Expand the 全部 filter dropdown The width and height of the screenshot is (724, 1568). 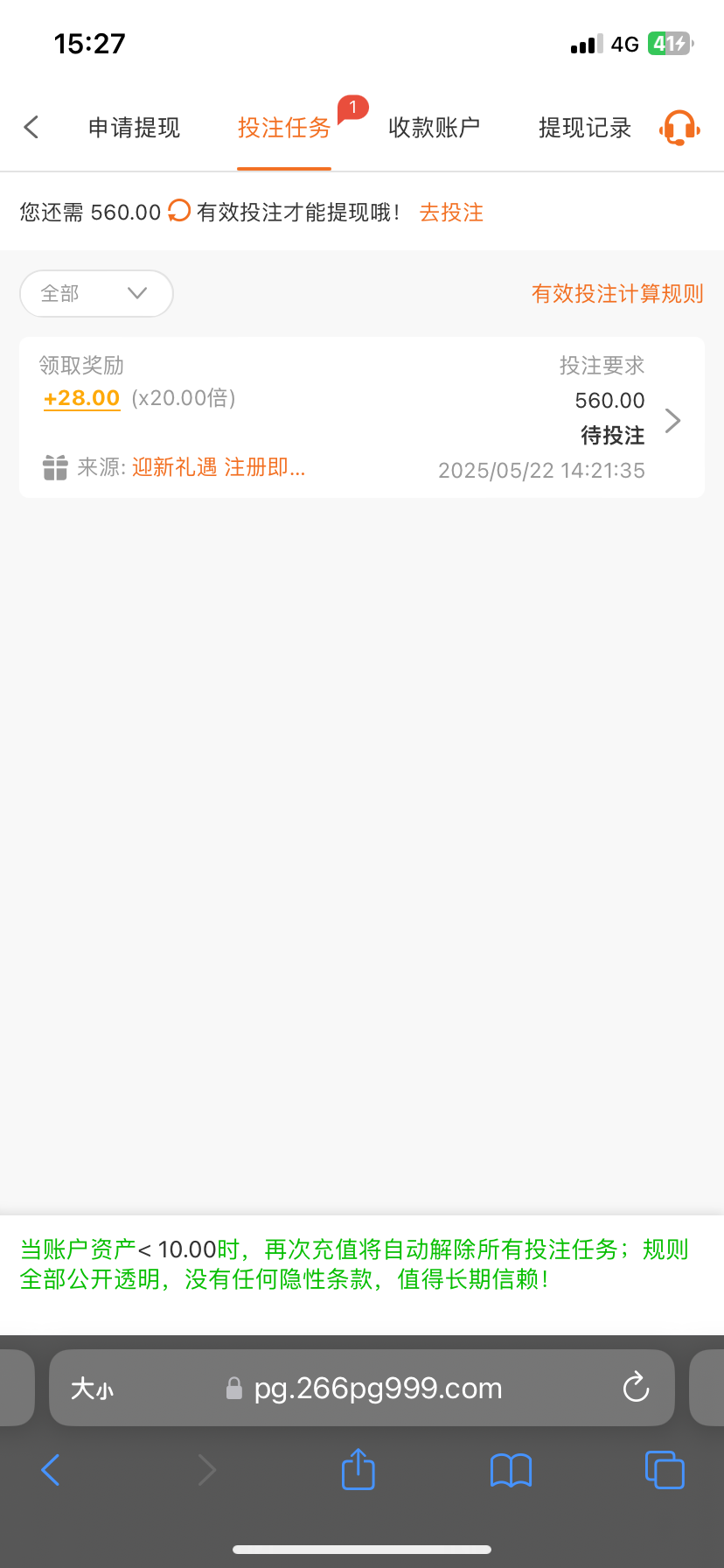click(x=96, y=293)
